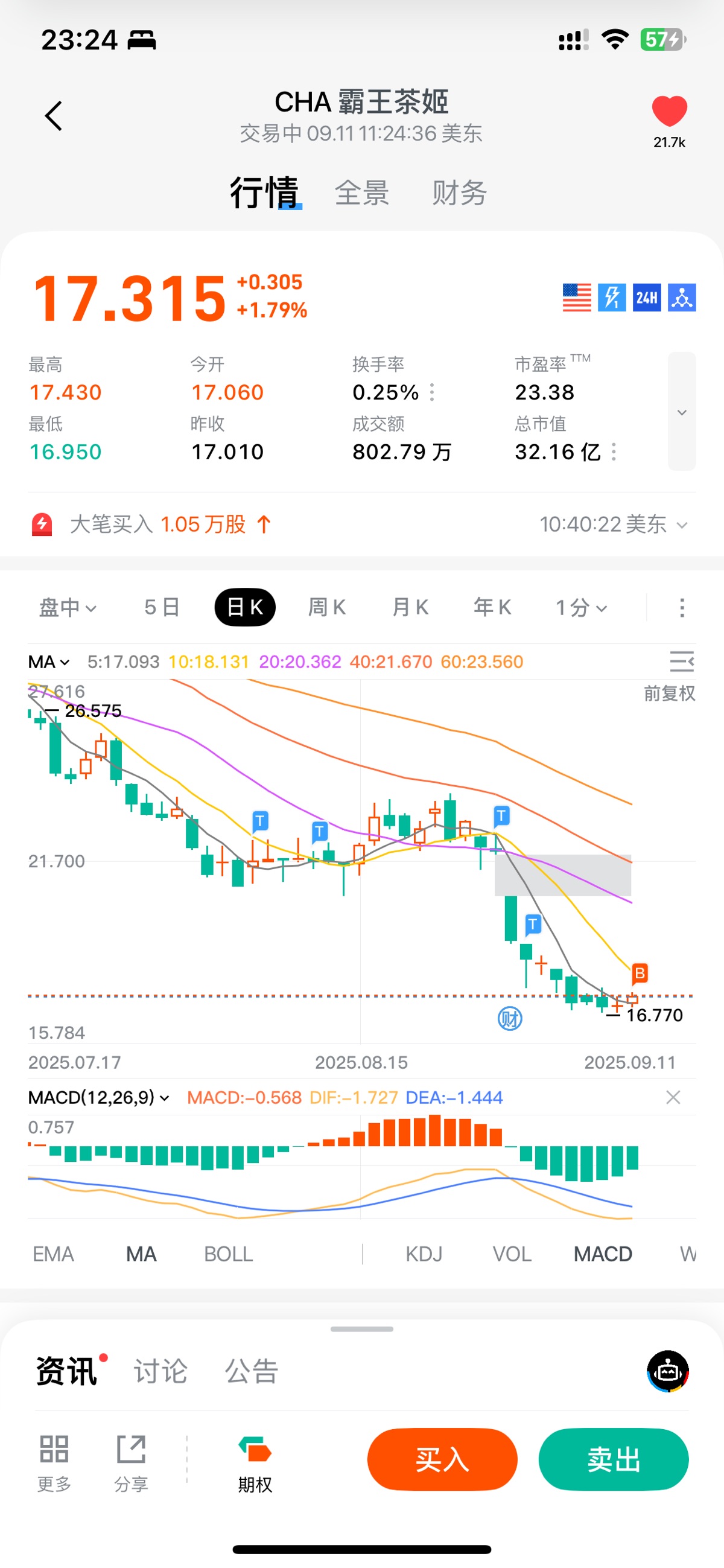Share this stock via 分享
Viewport: 724px width, 1568px height.
click(131, 1464)
